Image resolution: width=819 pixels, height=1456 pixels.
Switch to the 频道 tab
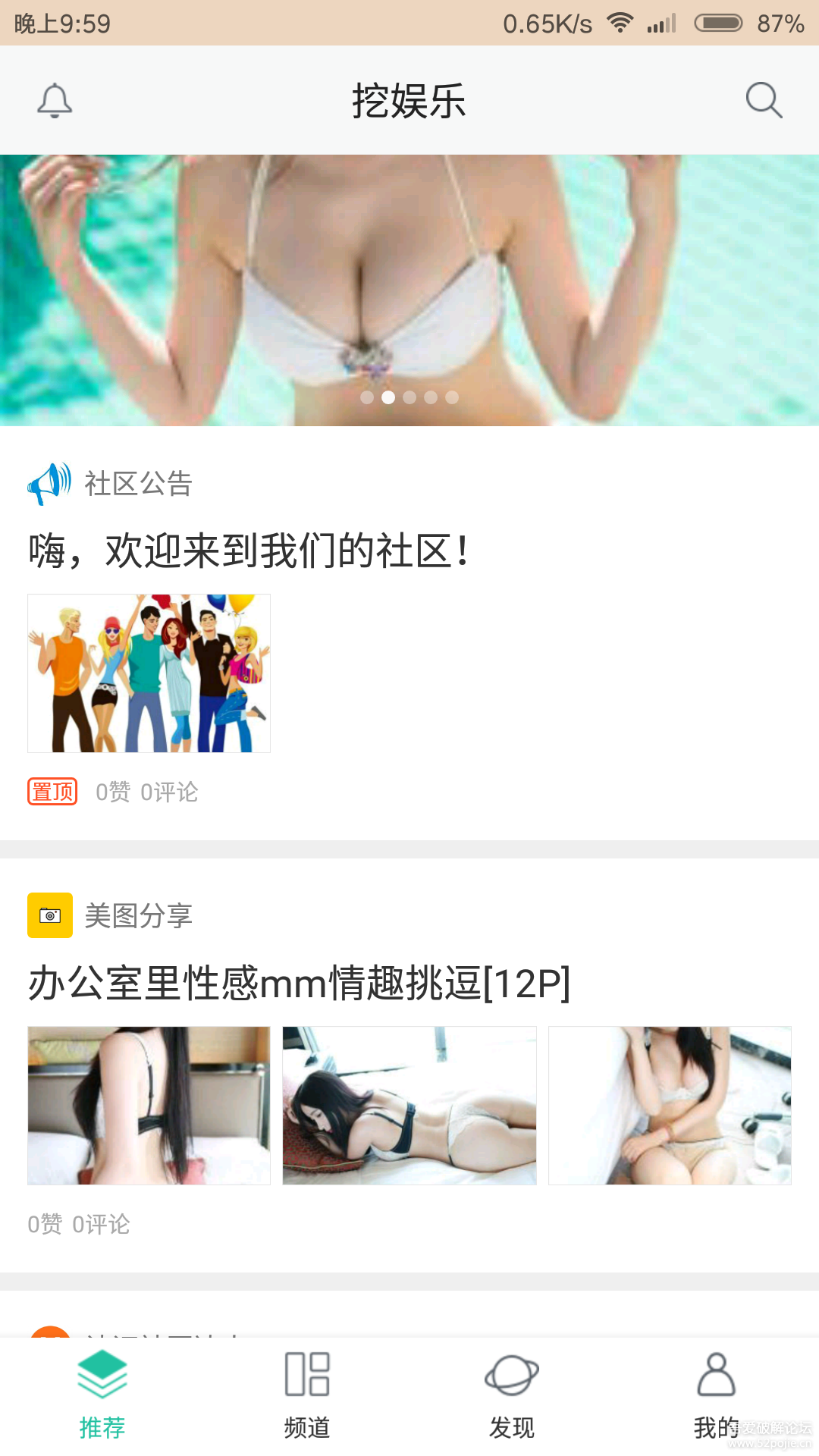307,1395
